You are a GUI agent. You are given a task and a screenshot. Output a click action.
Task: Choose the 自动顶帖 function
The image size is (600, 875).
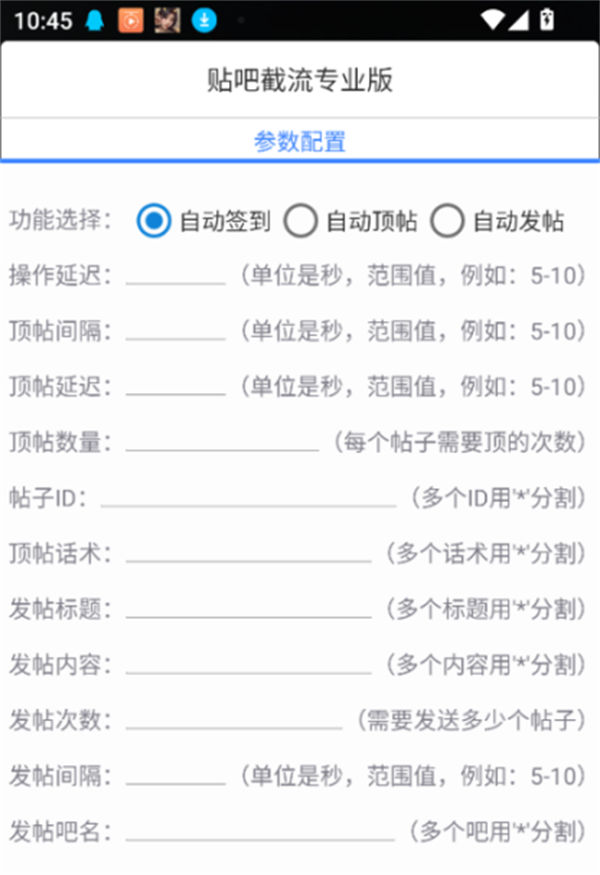click(301, 221)
